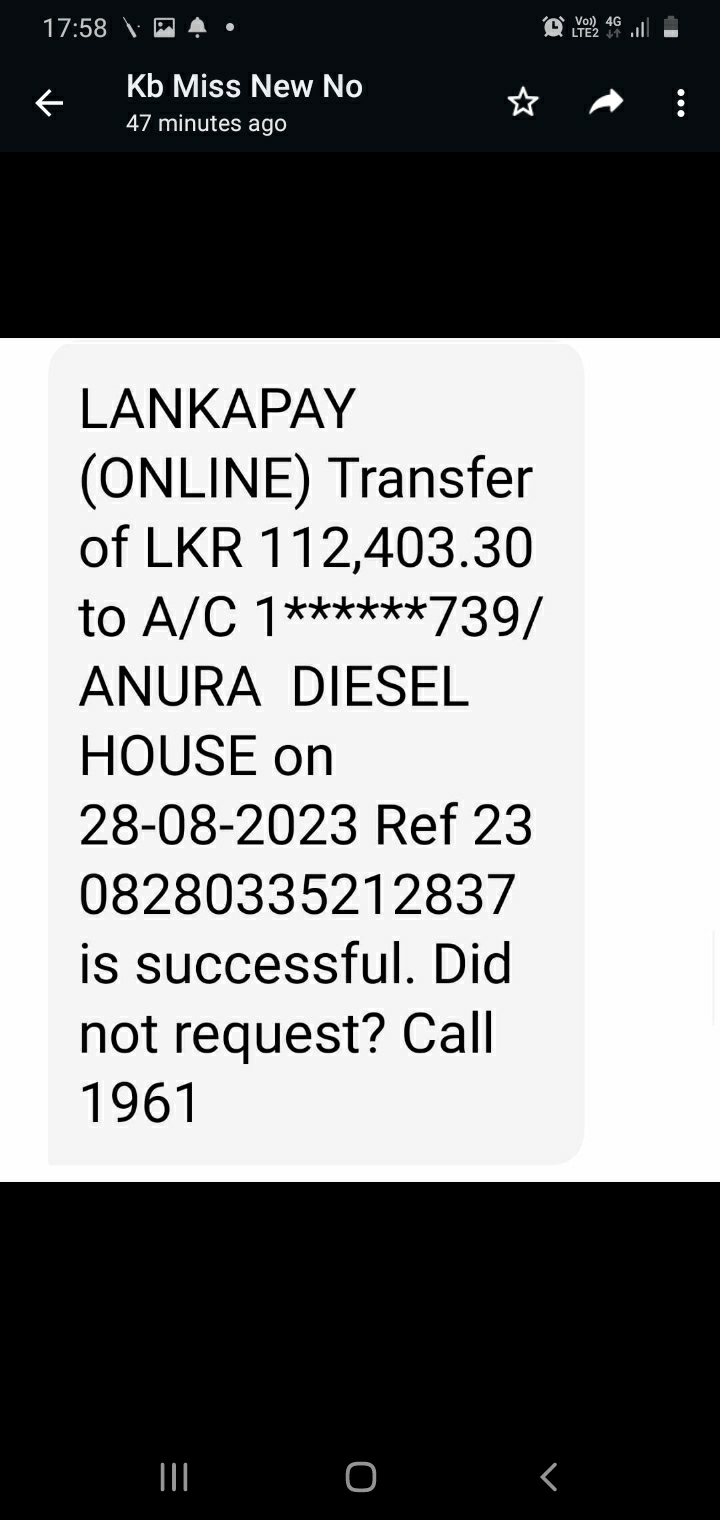Viewport: 720px width, 1520px height.
Task: Forward the message with the arrow icon
Action: click(x=605, y=102)
